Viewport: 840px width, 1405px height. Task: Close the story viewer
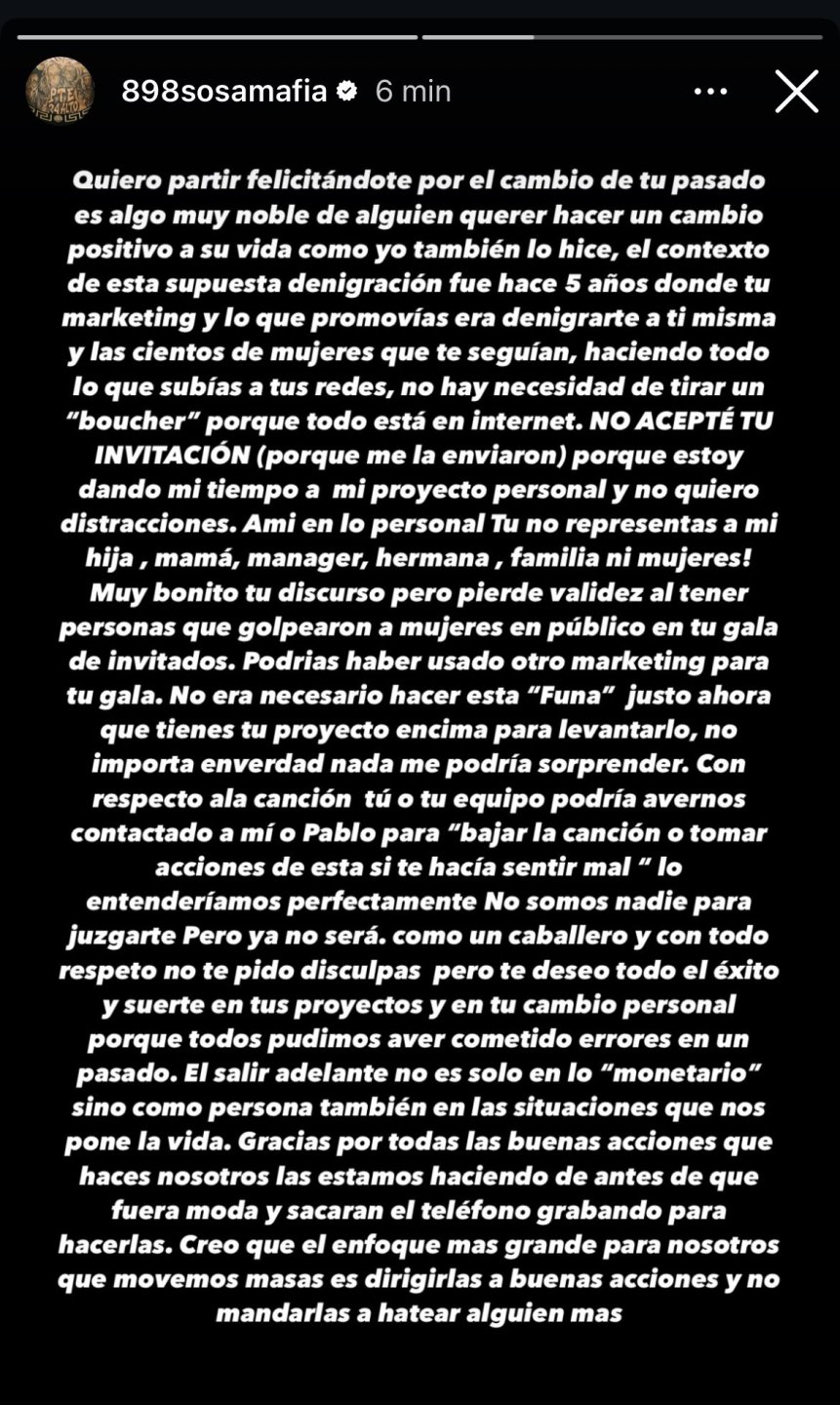[x=796, y=92]
